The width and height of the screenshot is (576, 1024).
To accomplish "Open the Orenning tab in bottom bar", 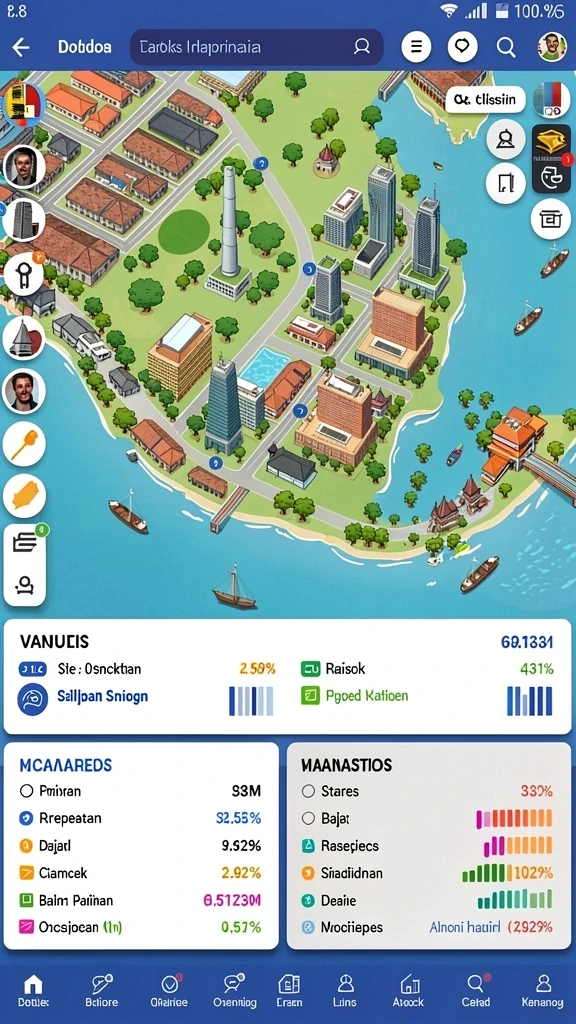I will click(234, 991).
